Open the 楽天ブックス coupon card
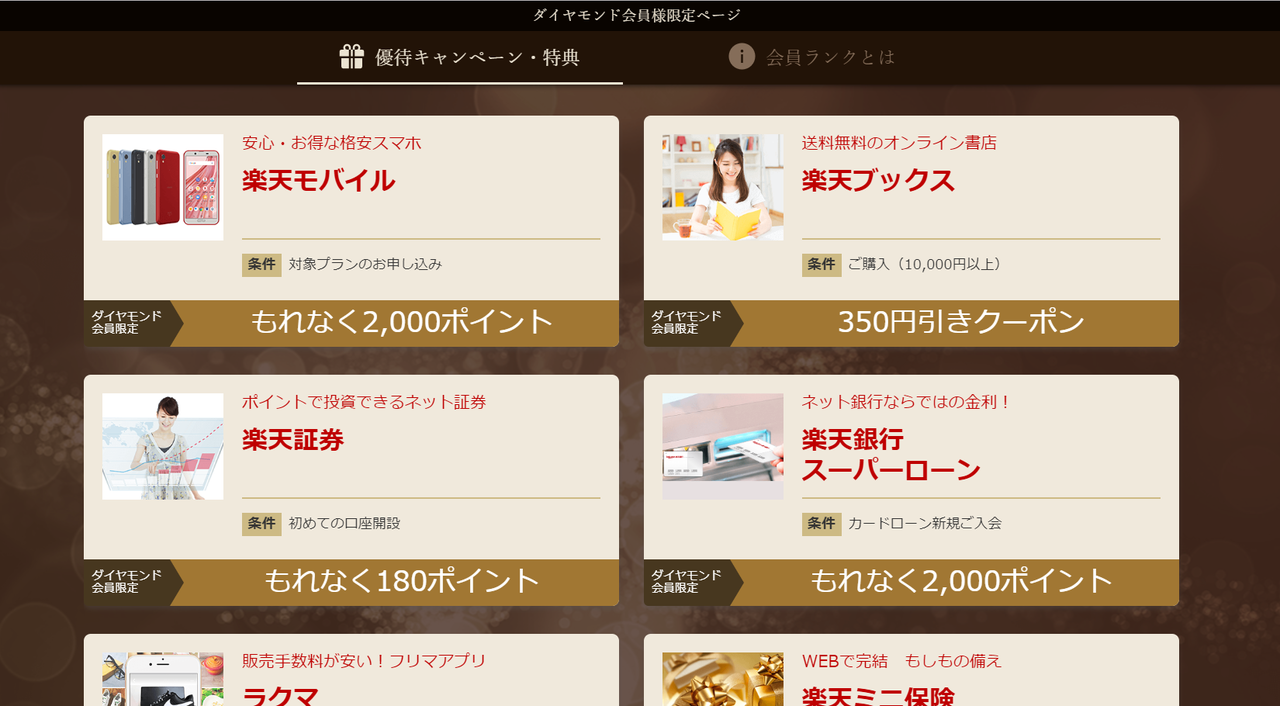This screenshot has height=706, width=1280. click(x=911, y=231)
